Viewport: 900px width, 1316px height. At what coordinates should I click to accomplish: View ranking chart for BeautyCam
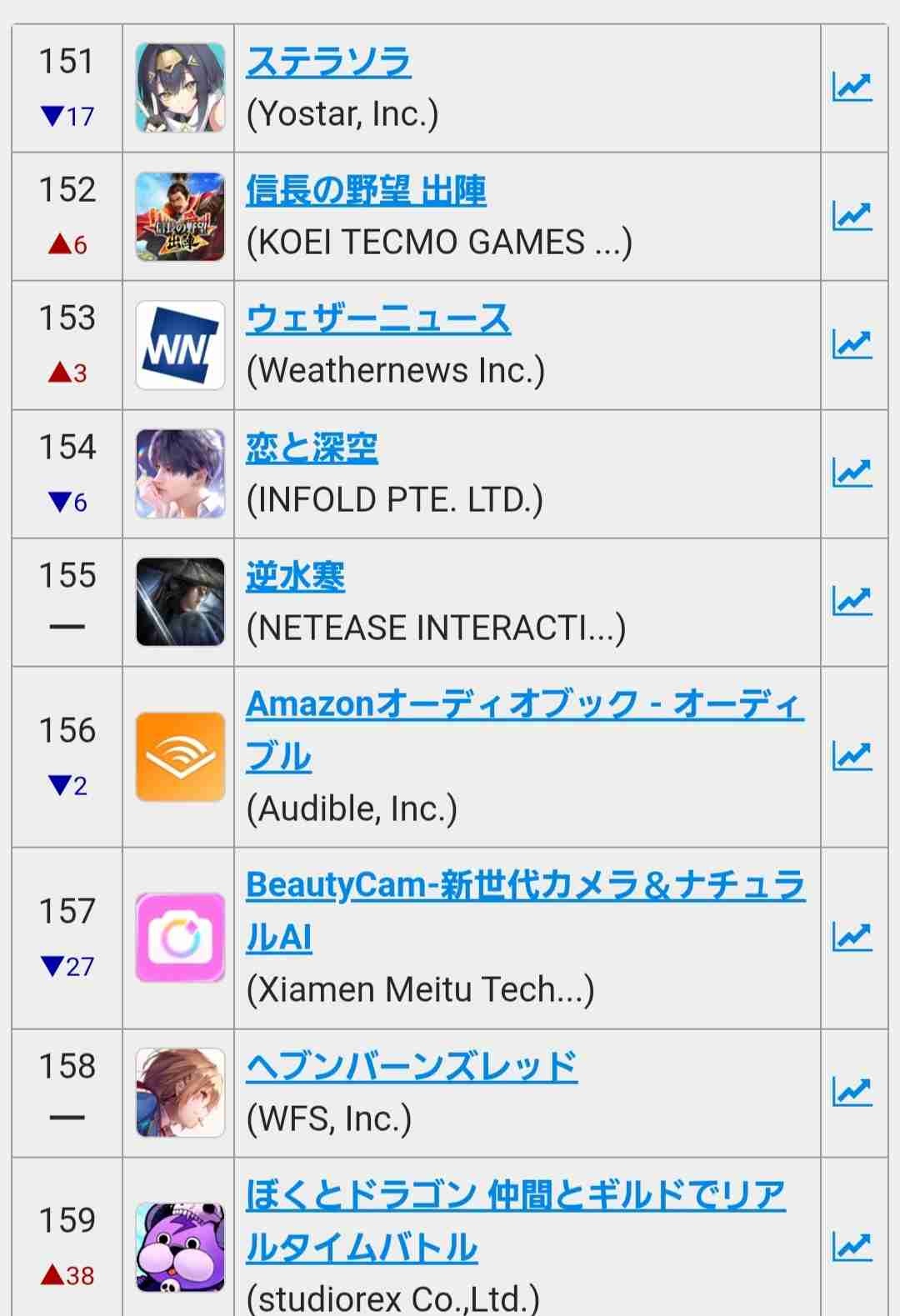click(852, 937)
